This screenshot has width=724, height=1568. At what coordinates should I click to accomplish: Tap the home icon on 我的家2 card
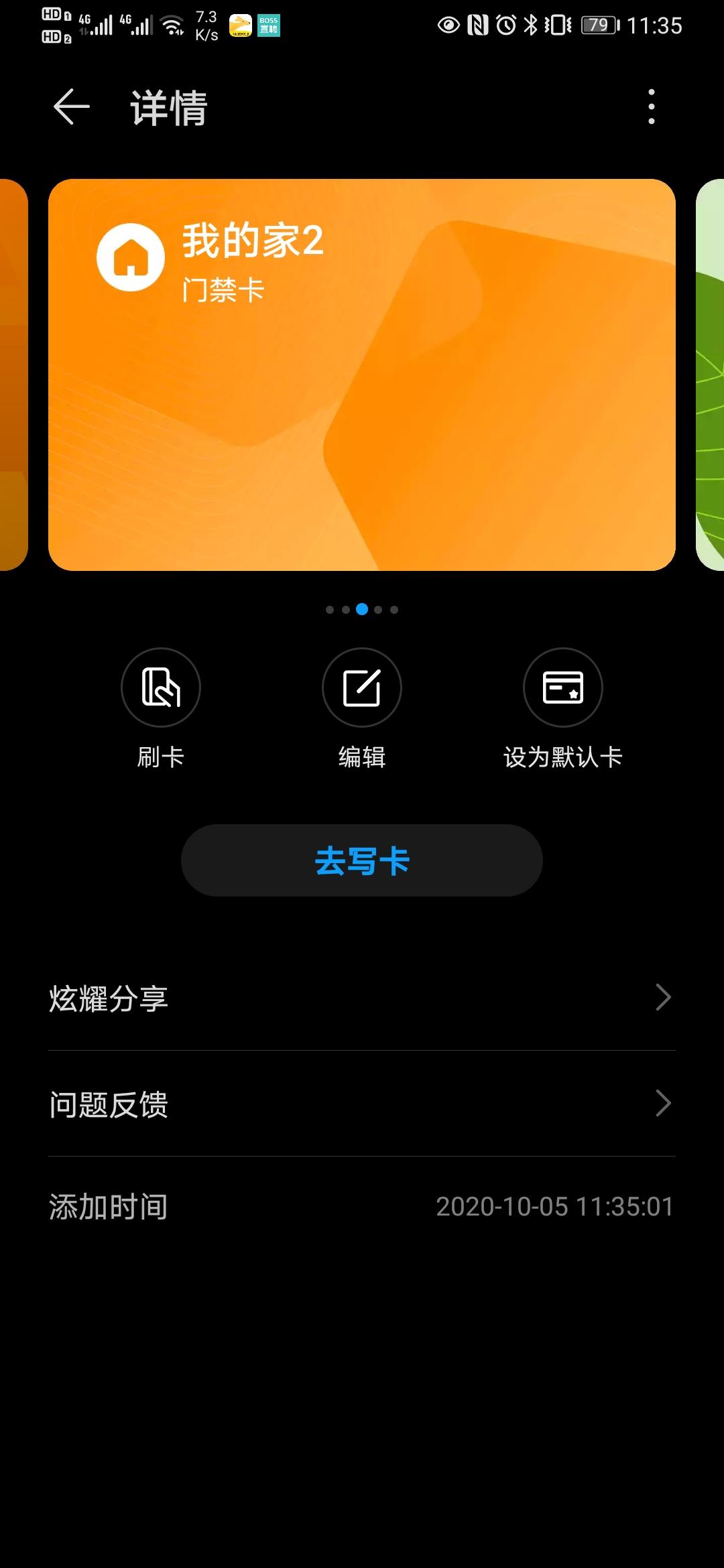(x=131, y=257)
